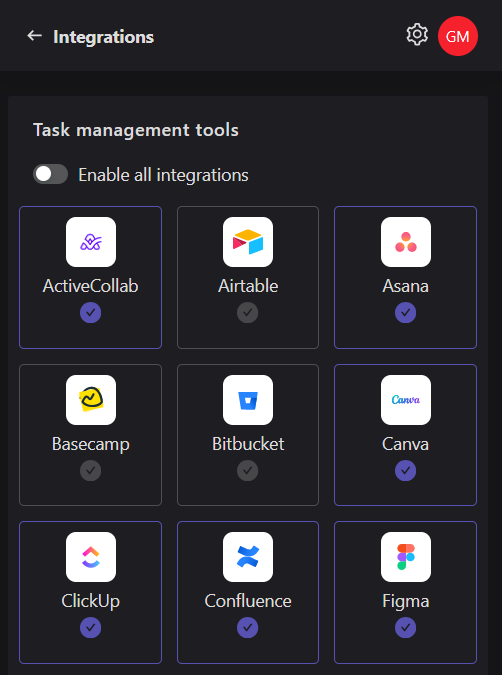Deselect the ActiveCollab integration card
The width and height of the screenshot is (502, 675).
pos(90,278)
